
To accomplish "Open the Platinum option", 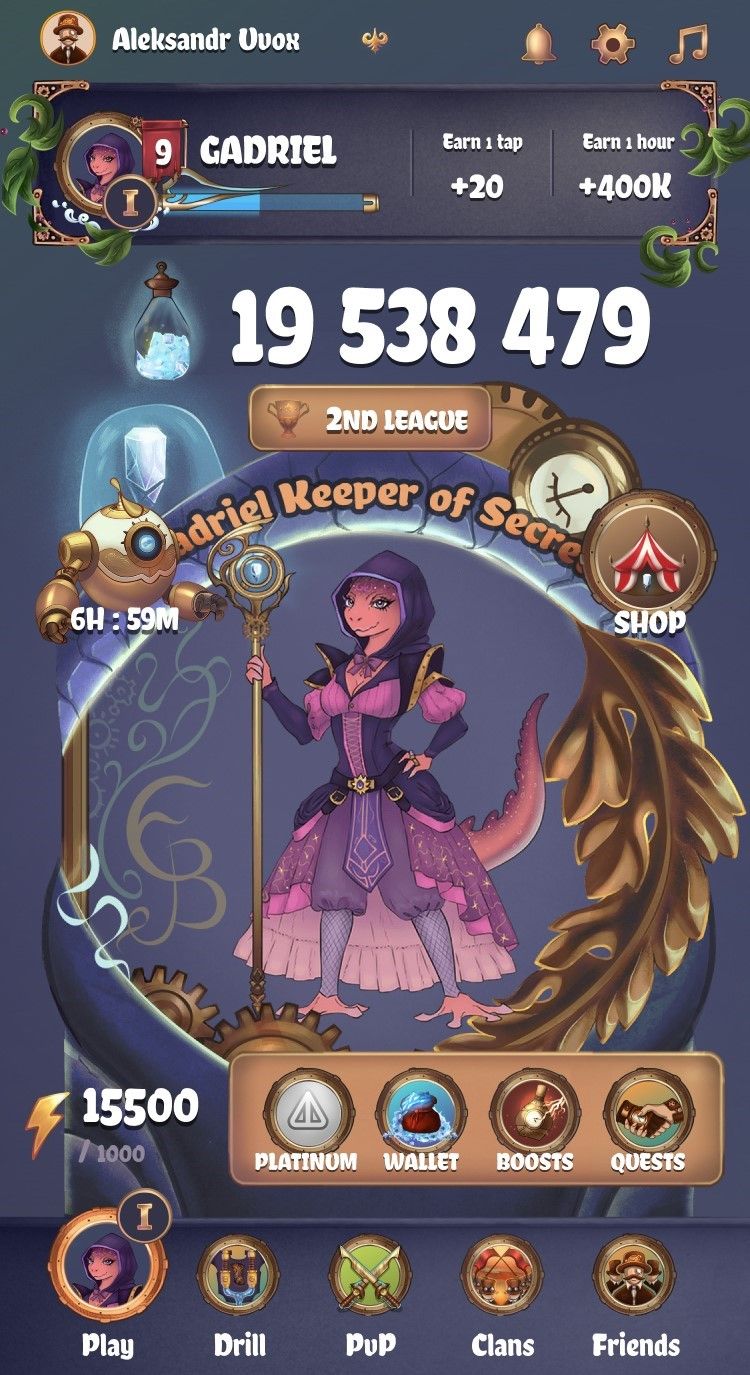I will click(x=305, y=1122).
